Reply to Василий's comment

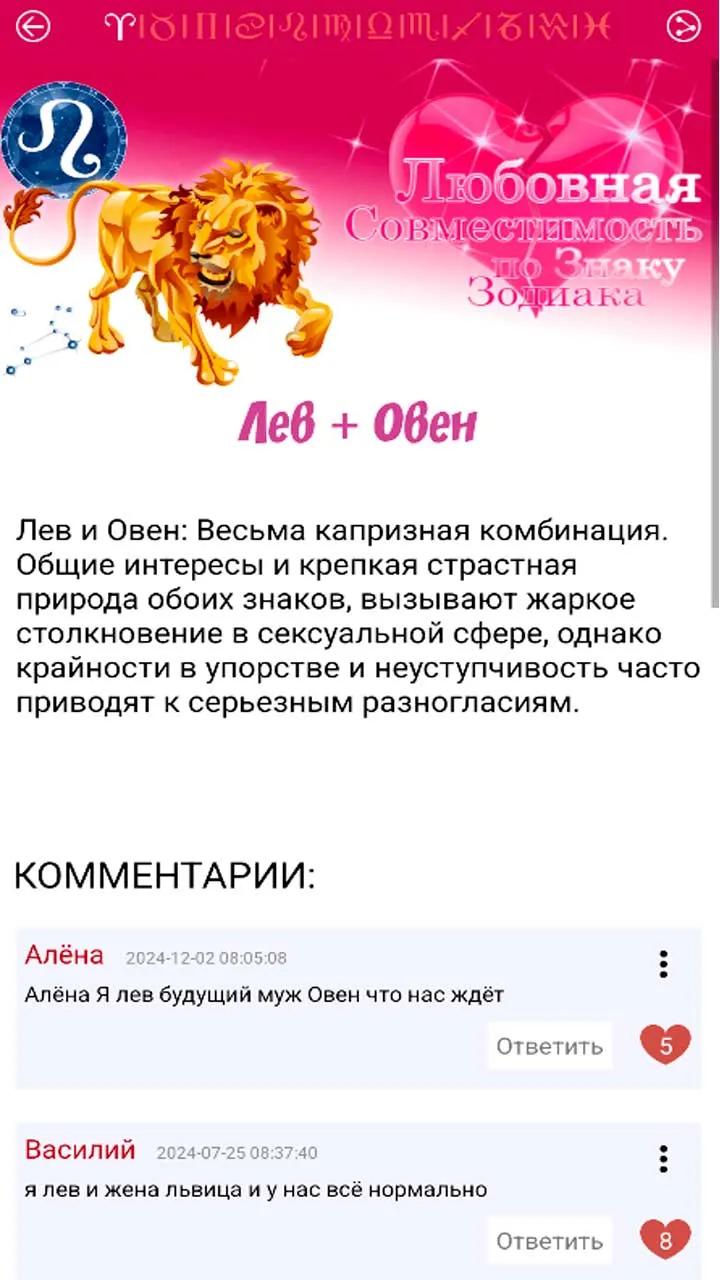550,1241
